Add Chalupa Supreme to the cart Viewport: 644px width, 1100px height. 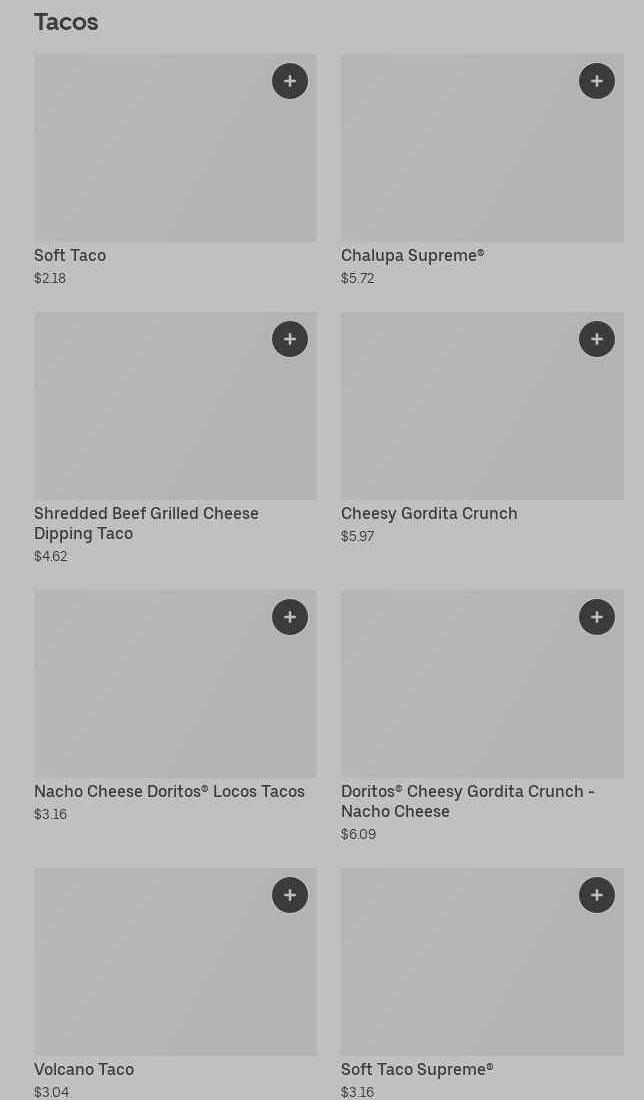click(x=597, y=81)
